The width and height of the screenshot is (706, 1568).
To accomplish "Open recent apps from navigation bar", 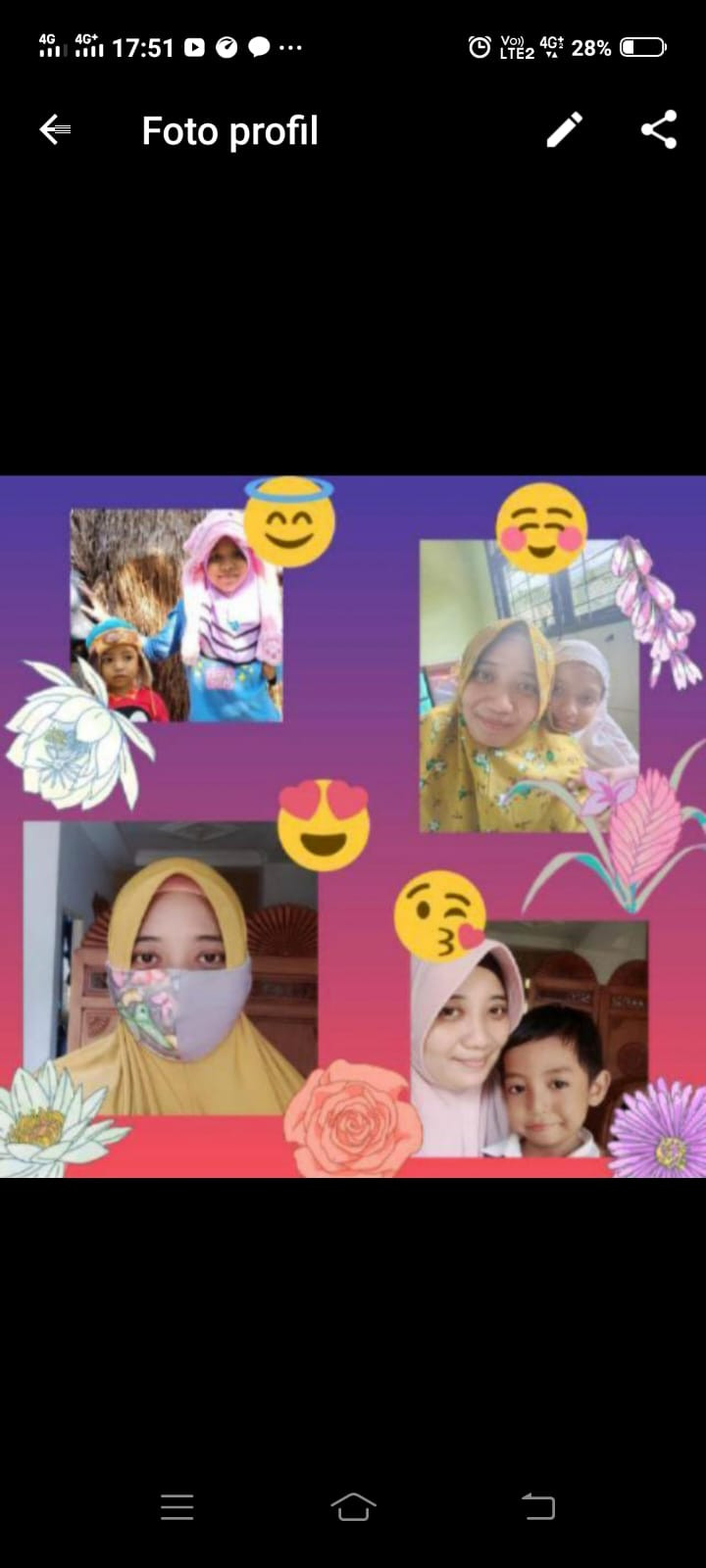I will [176, 1507].
